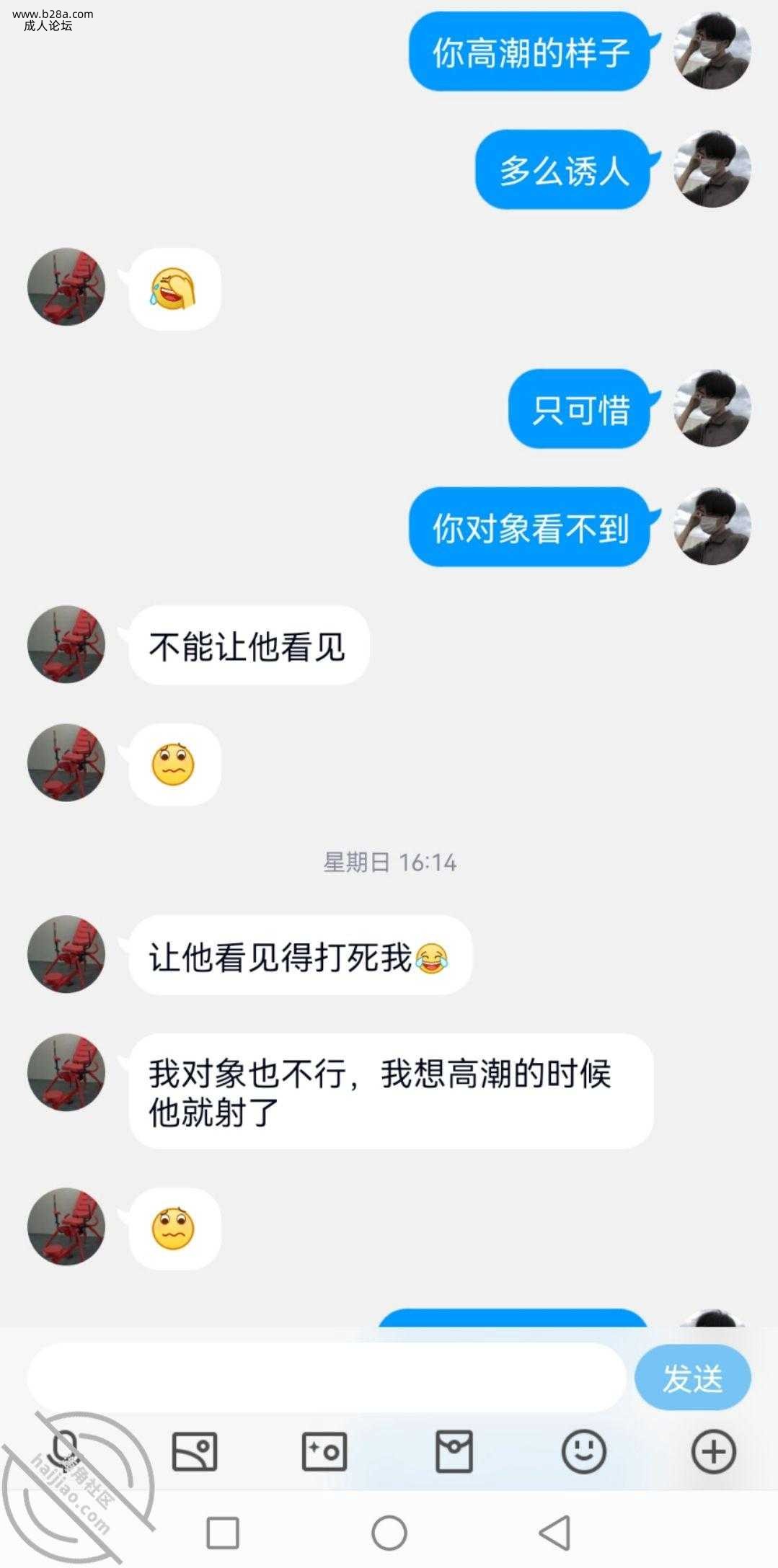This screenshot has height=1568, width=778.
Task: Open the camera capture icon
Action: pos(324,1451)
